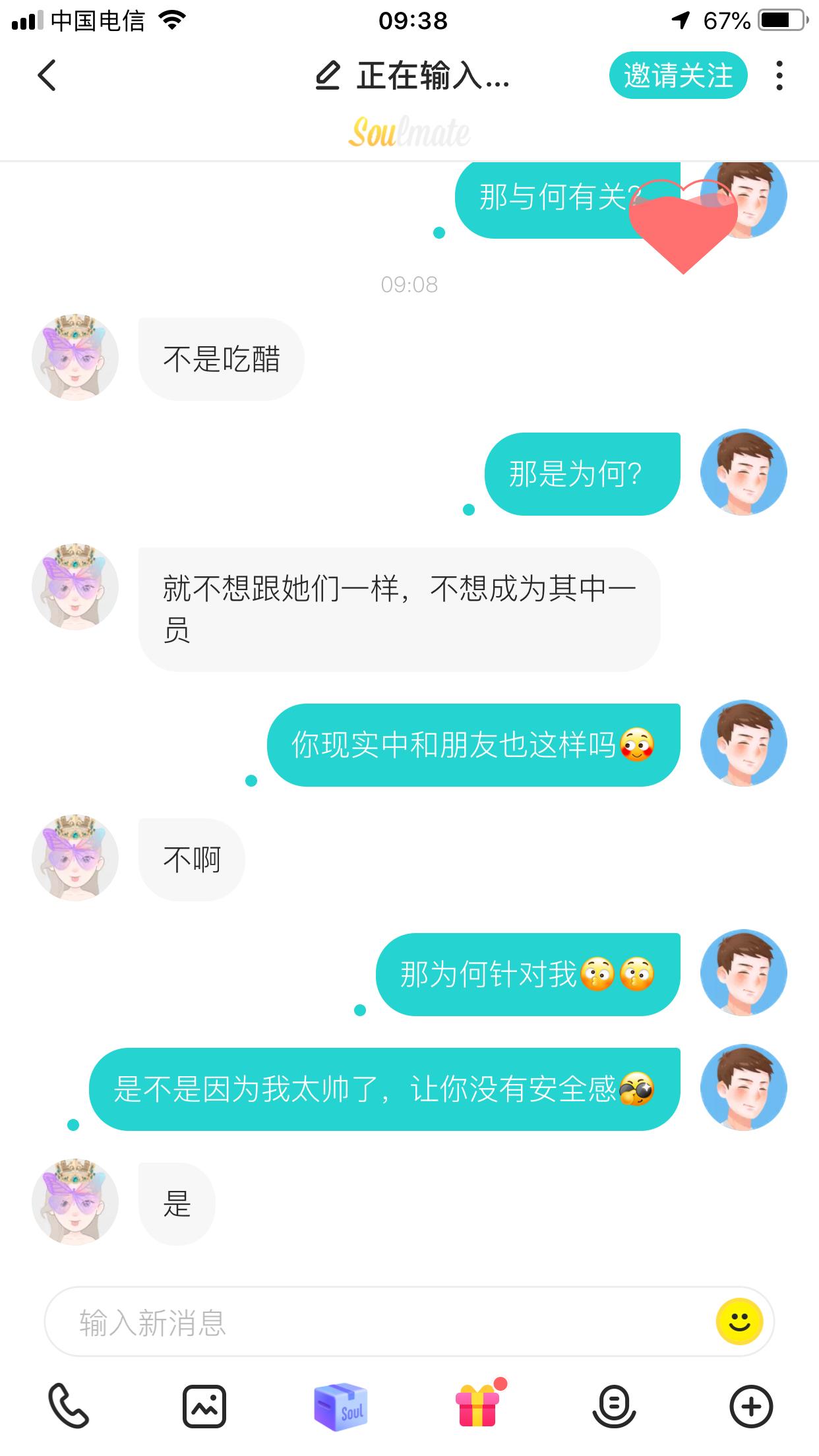Focus the 输入新消息 message field
Viewport: 819px width, 1456px height.
(x=382, y=1321)
